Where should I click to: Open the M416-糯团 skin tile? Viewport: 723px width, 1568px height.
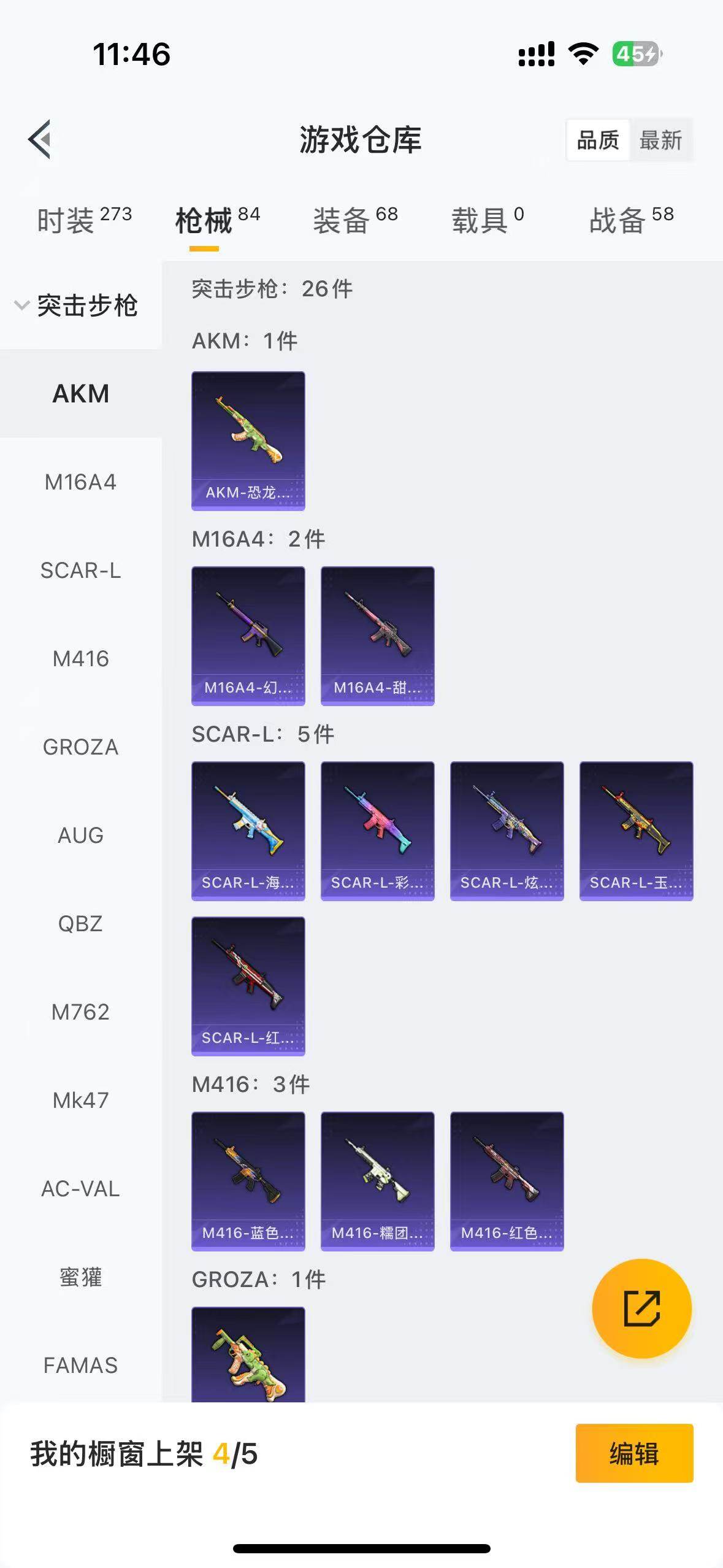point(377,1181)
